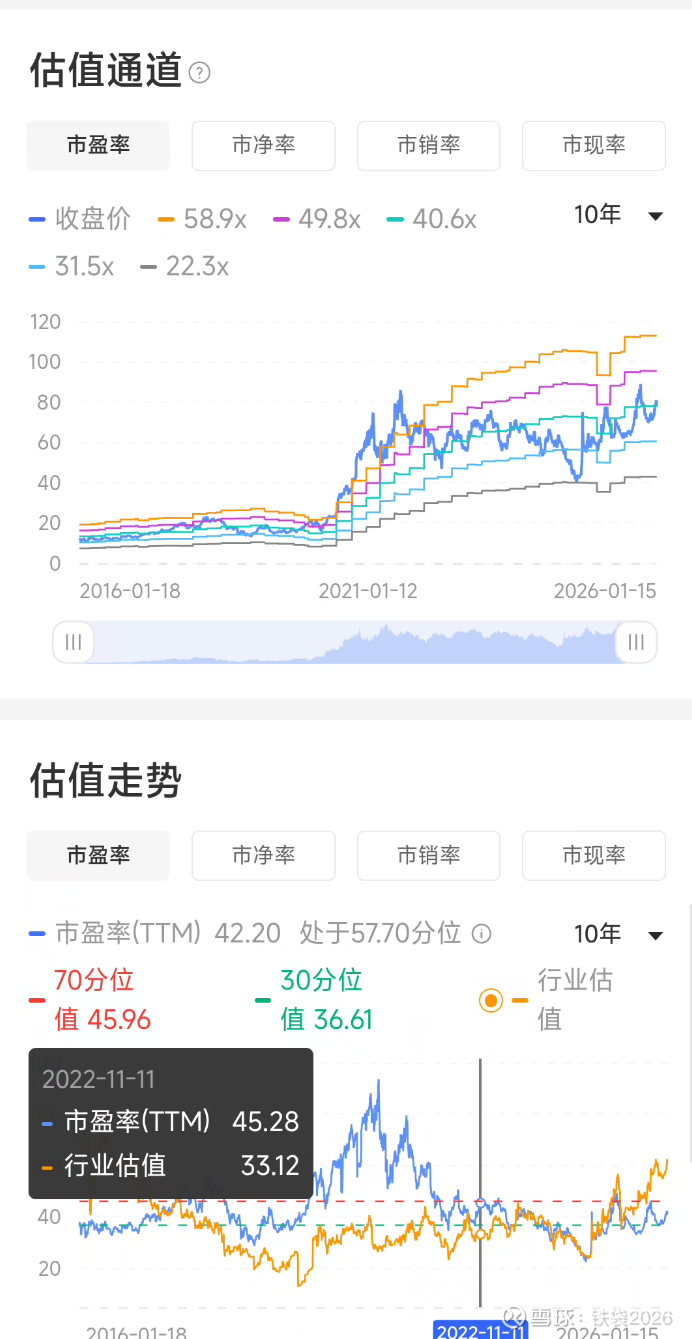Choose the 市销率 tab under 估值走势
The image size is (692, 1339).
point(428,856)
